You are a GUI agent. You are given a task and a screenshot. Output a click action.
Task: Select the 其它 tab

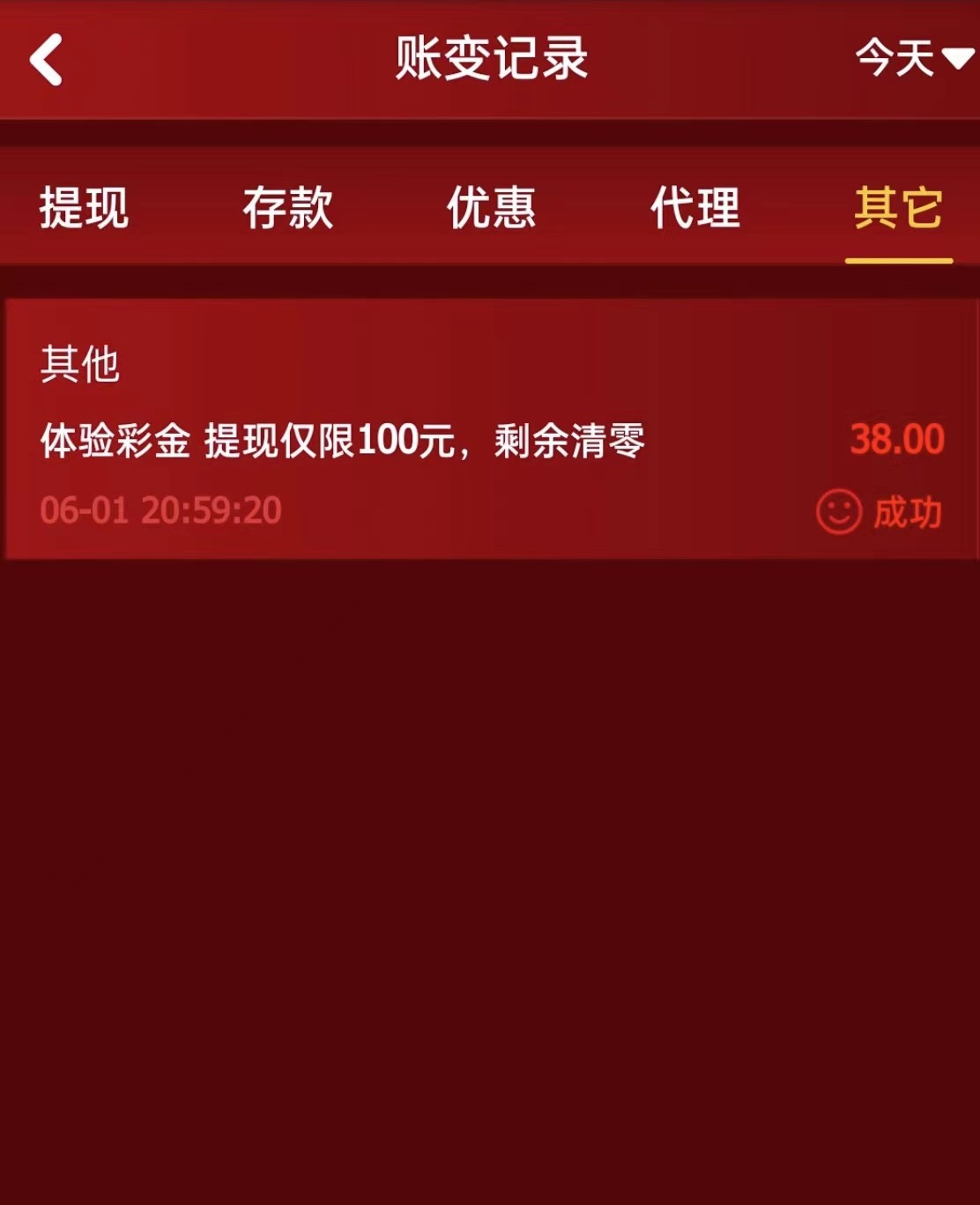tap(898, 209)
